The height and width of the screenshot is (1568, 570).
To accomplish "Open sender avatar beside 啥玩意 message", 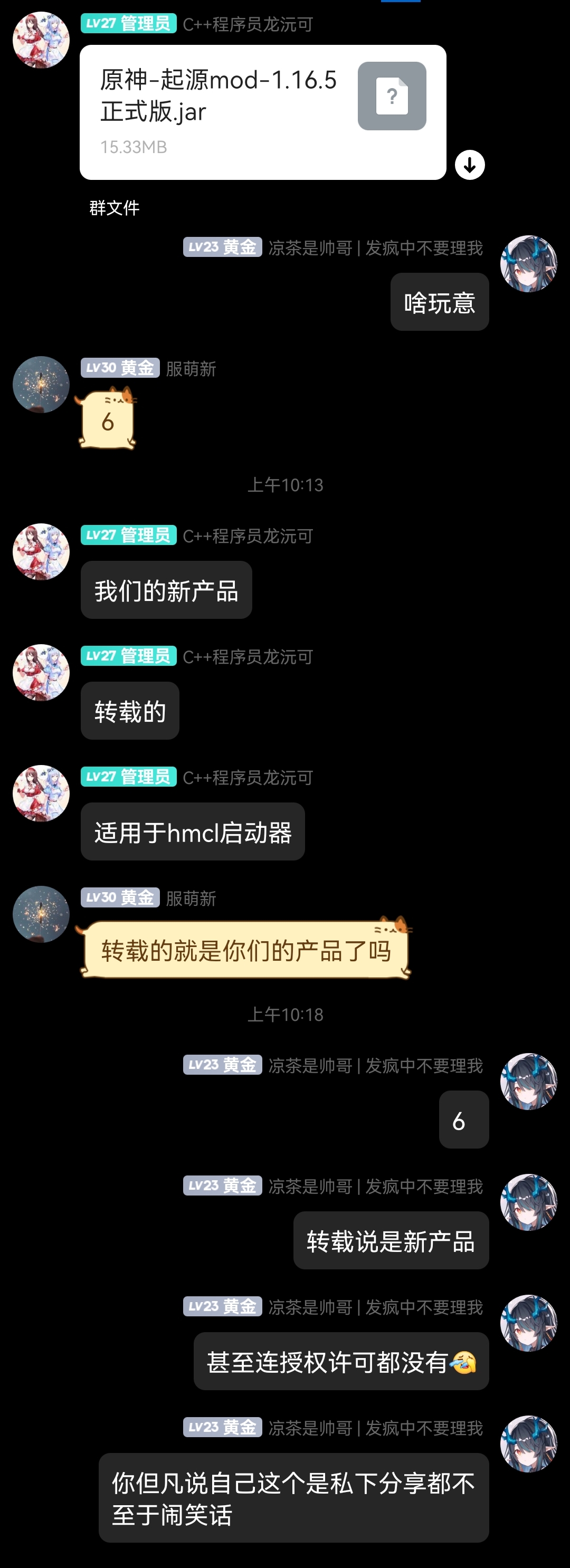I will tap(528, 264).
